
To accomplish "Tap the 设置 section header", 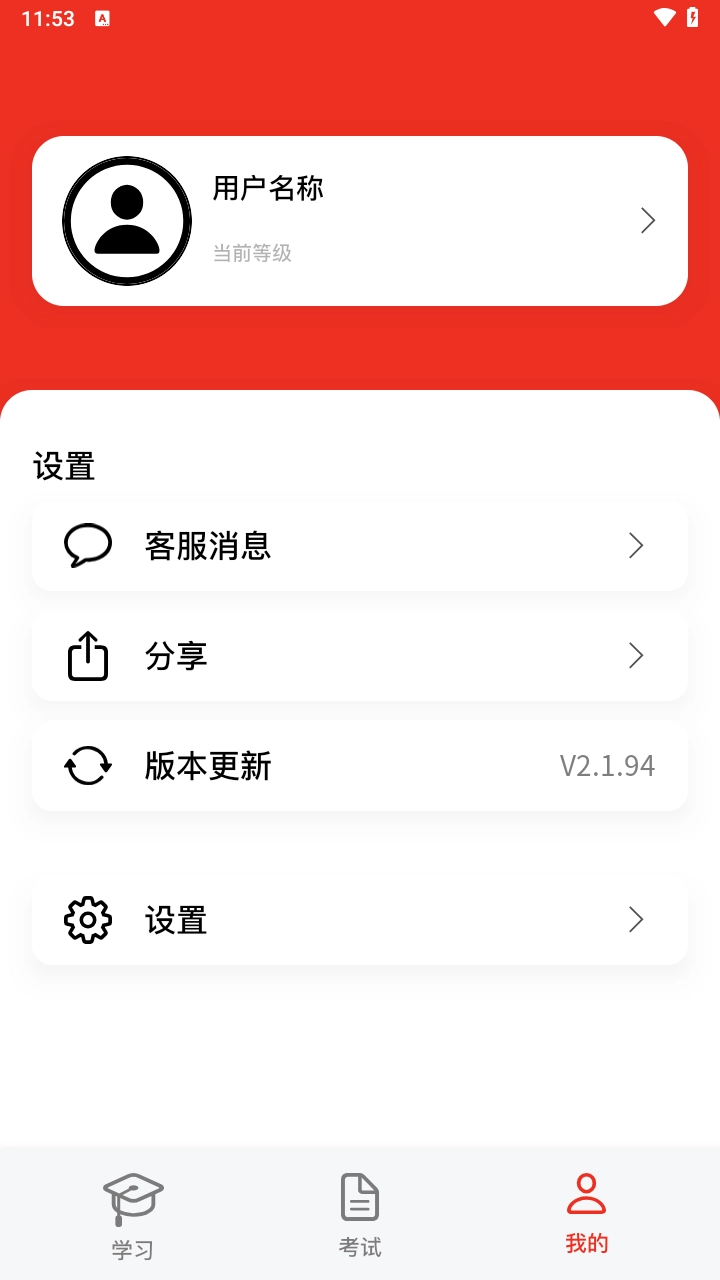I will click(x=64, y=467).
